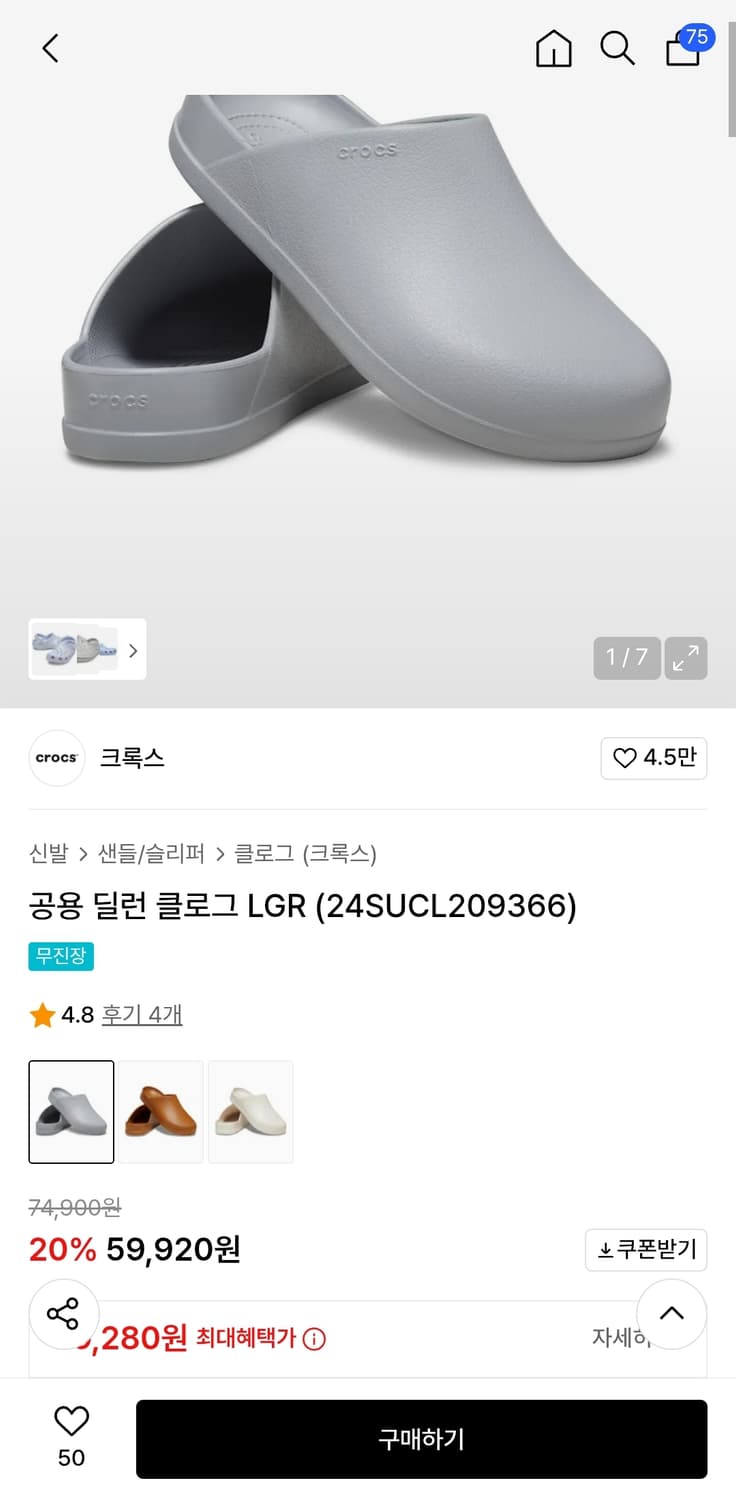Go to the home screen via home icon
Image resolution: width=736 pixels, height=1500 pixels.
[x=553, y=48]
